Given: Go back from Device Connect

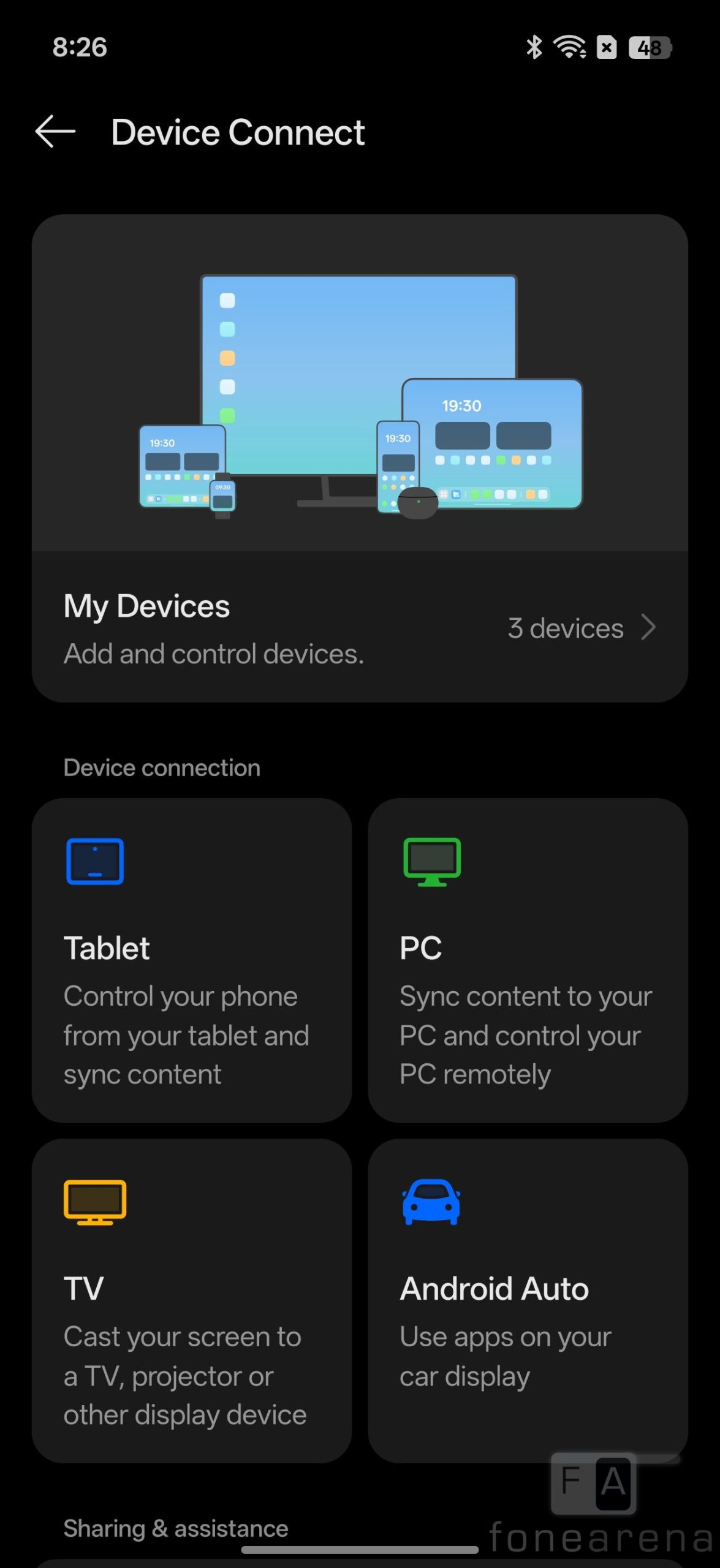Looking at the screenshot, I should pos(55,132).
